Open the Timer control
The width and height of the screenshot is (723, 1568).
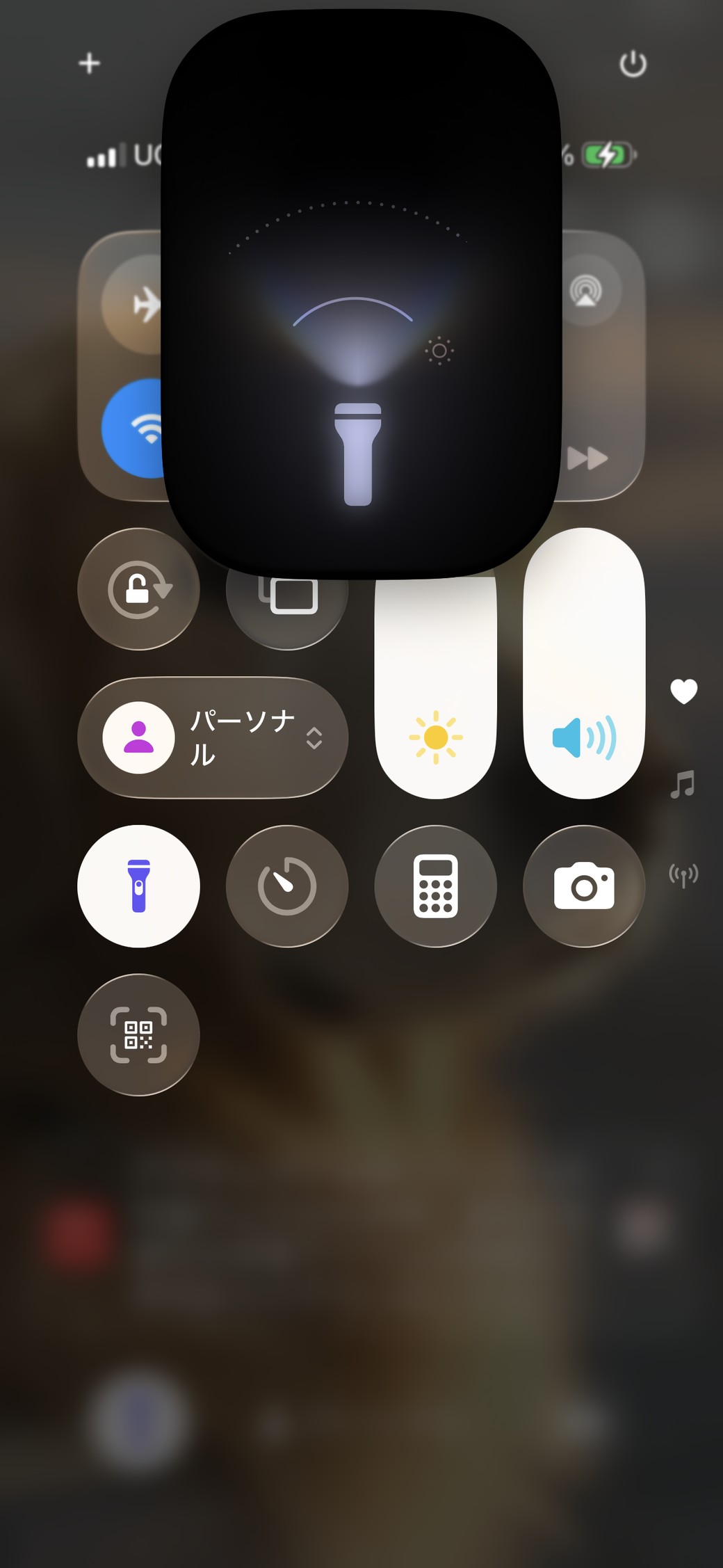287,885
